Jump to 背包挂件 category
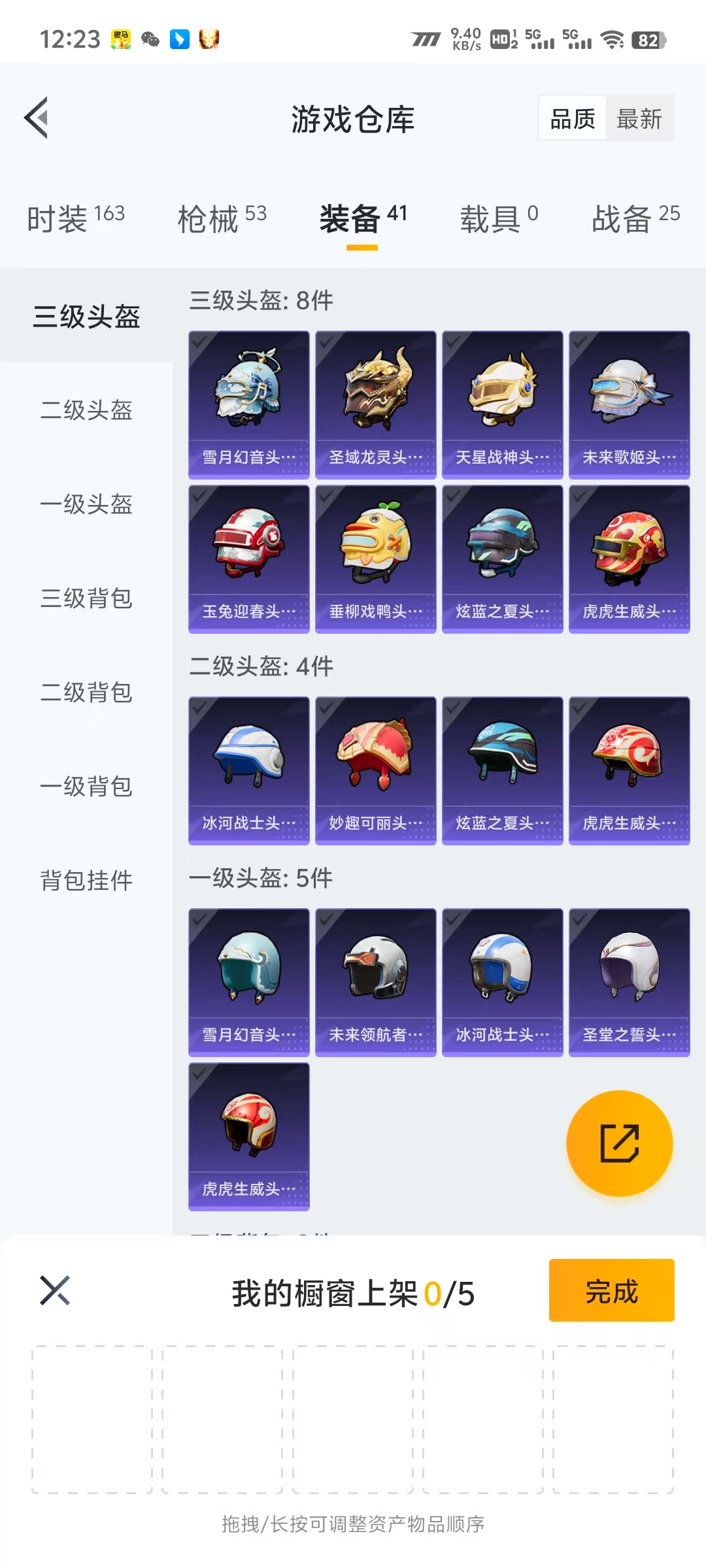 pyautogui.click(x=86, y=881)
